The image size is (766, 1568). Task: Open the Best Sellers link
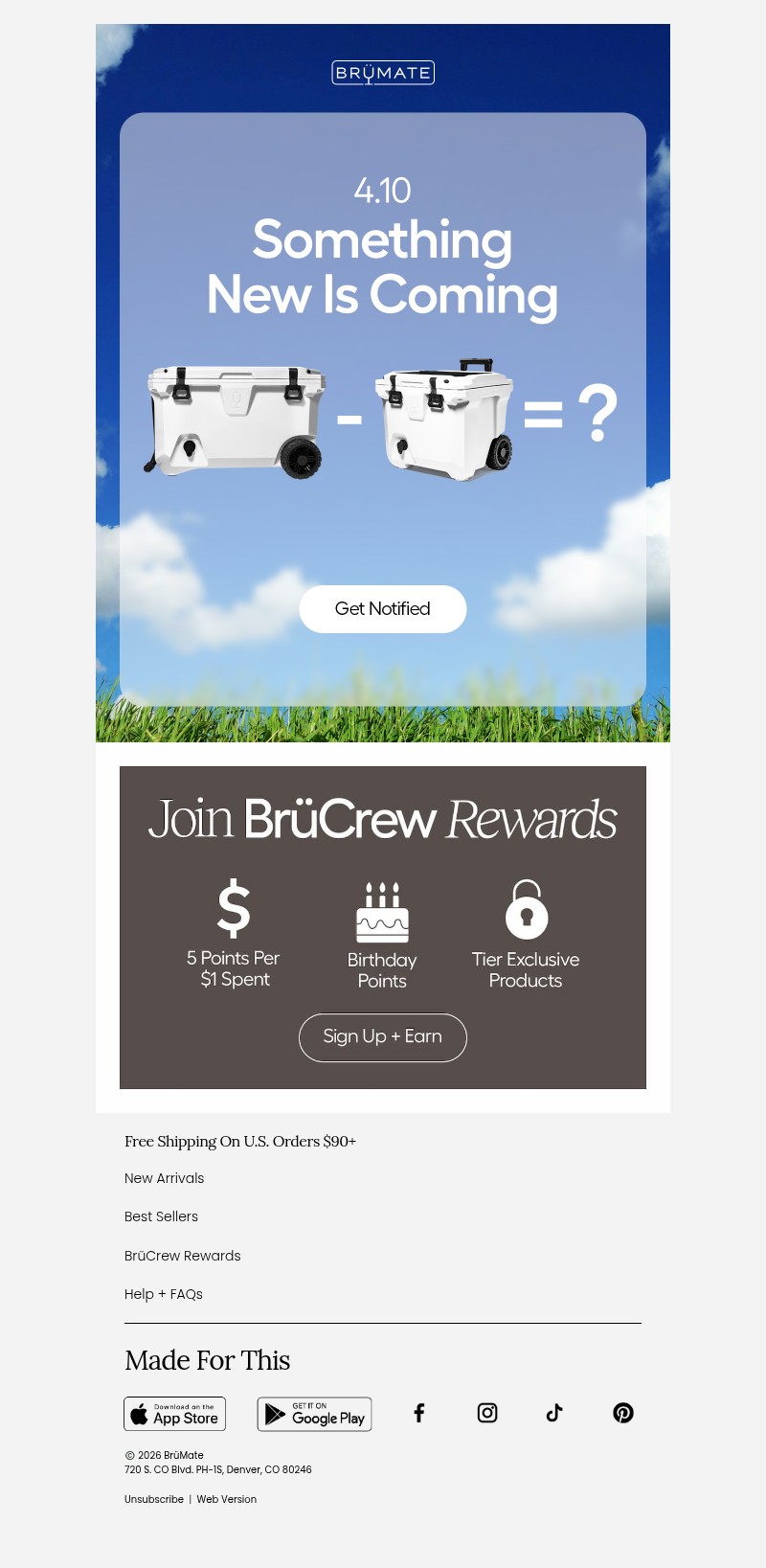[x=161, y=1216]
